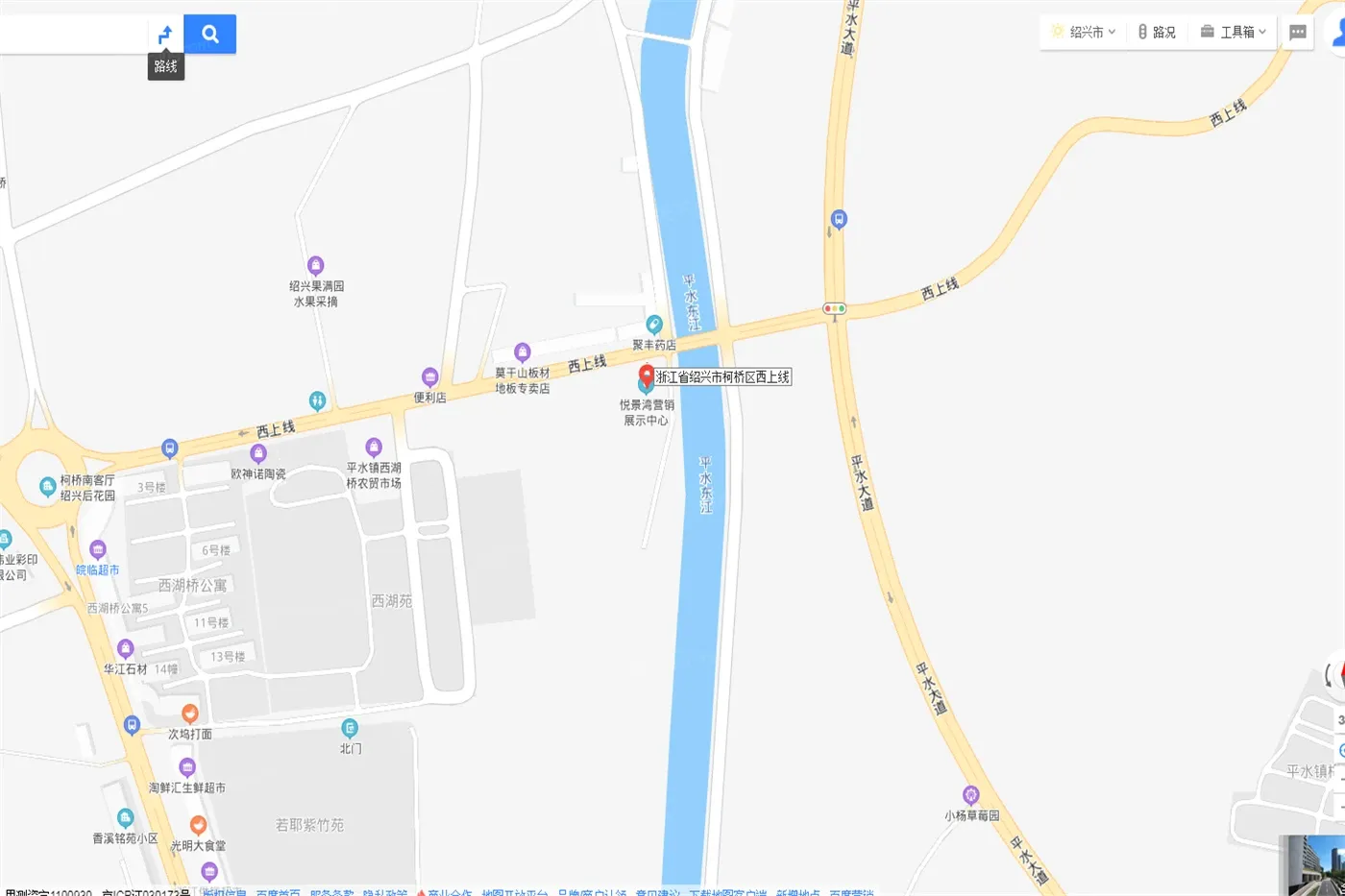Expand the 绍兴市 city selector
1345x896 pixels.
tap(1084, 32)
